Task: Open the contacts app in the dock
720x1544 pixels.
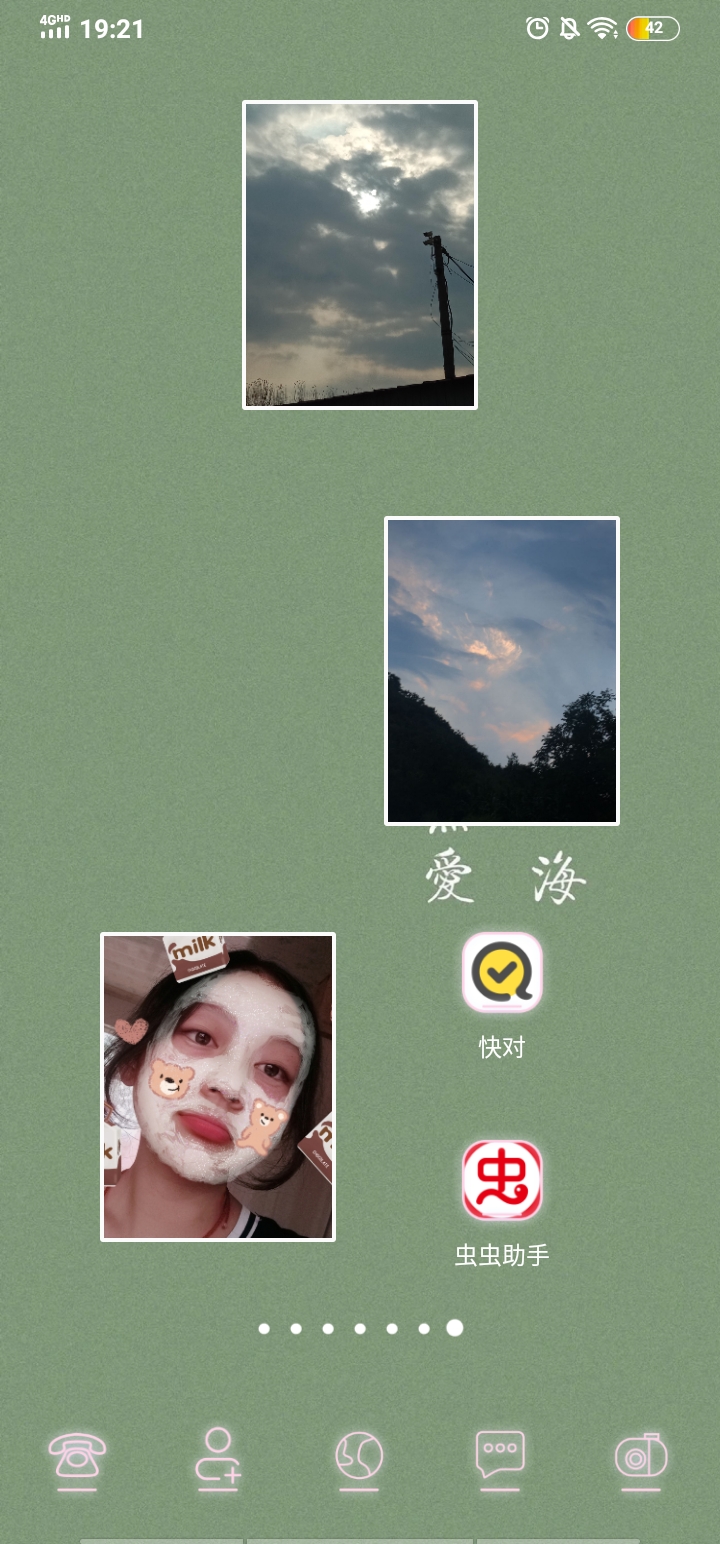Action: pyautogui.click(x=218, y=1456)
